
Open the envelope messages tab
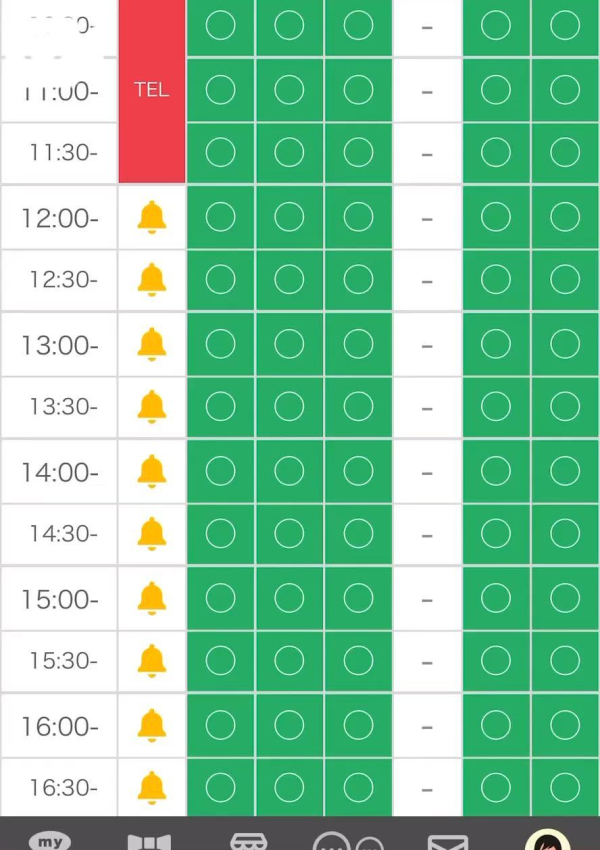coord(448,842)
